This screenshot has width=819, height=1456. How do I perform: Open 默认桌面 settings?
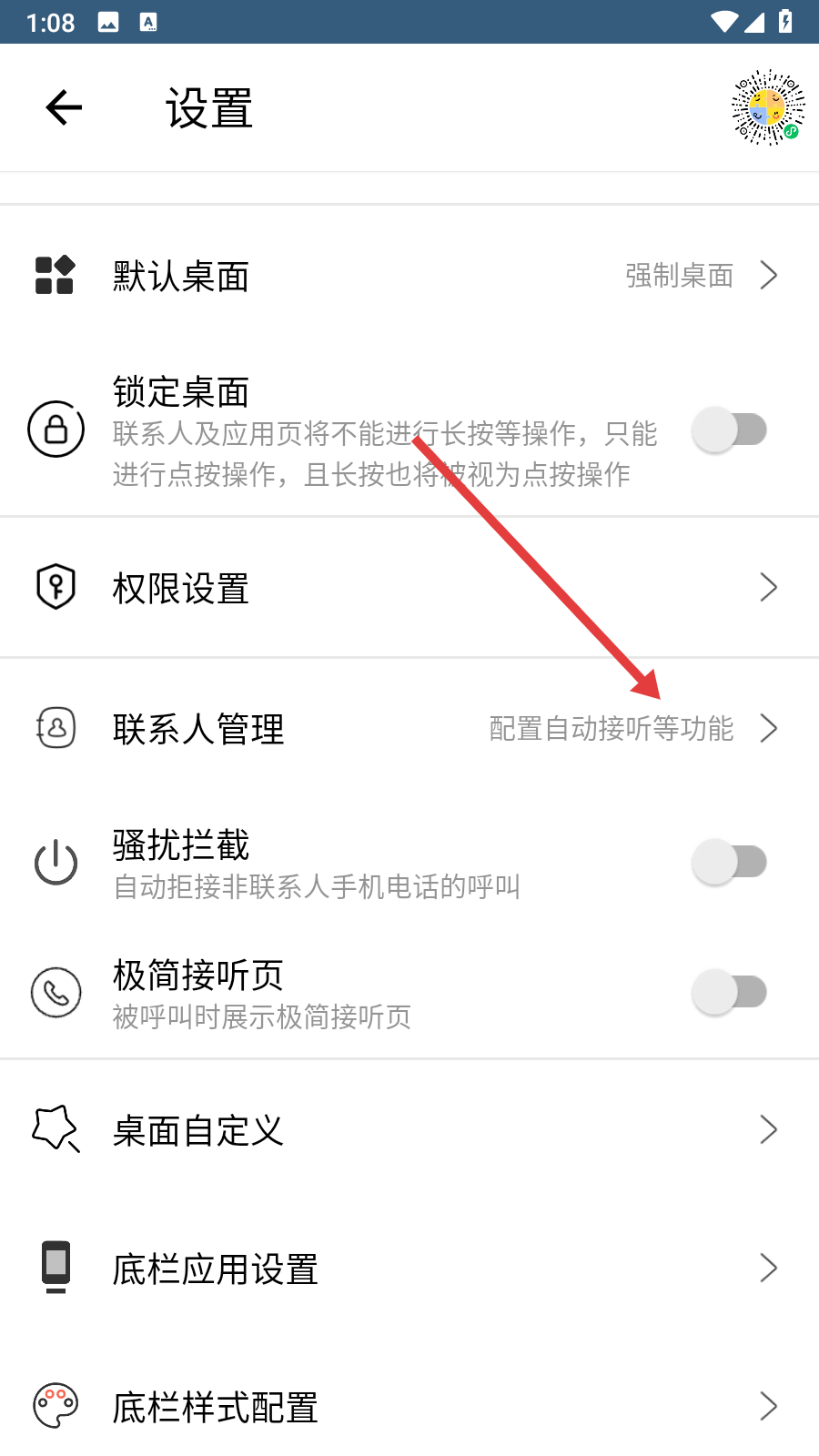coord(409,276)
